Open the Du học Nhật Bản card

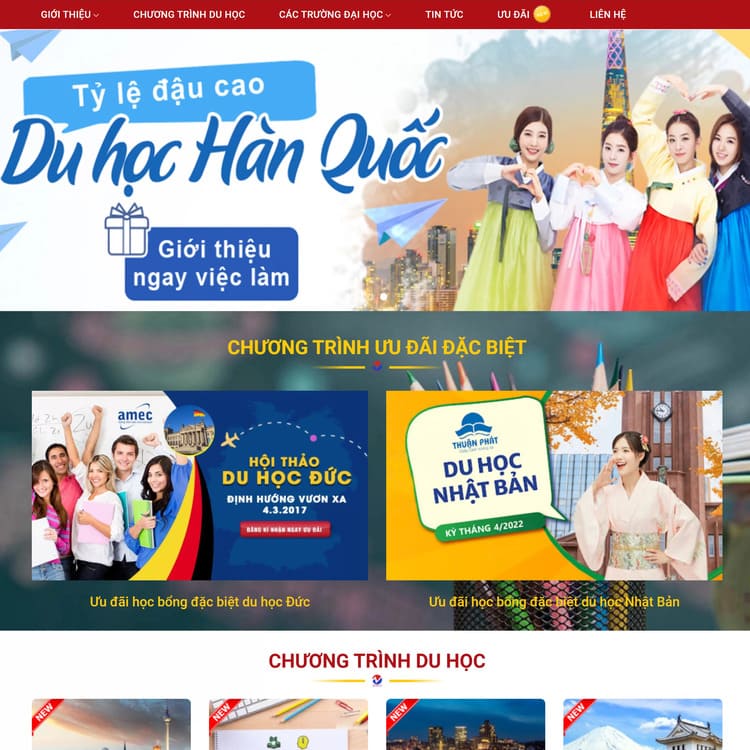[554, 485]
